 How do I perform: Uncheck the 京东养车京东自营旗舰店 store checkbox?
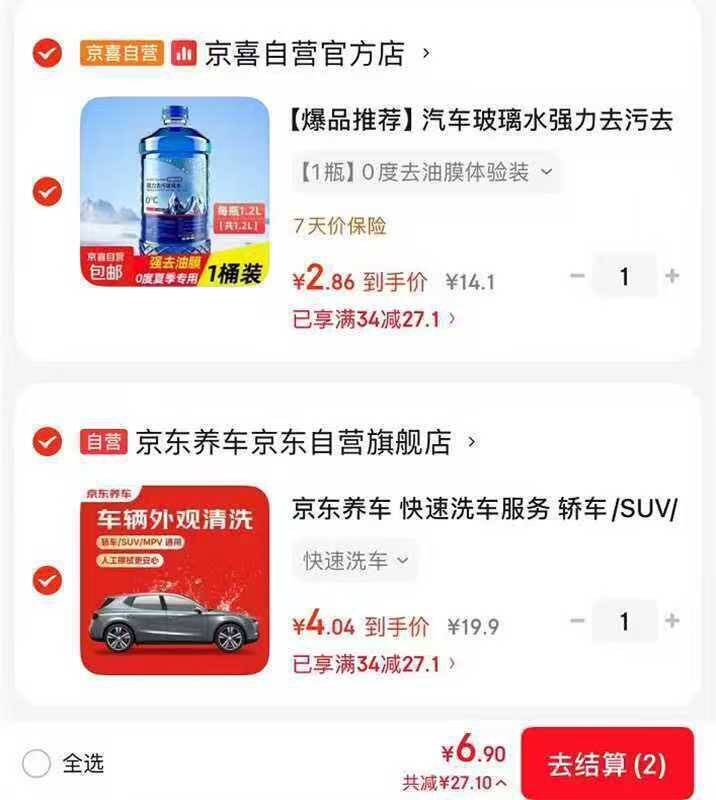tap(47, 441)
